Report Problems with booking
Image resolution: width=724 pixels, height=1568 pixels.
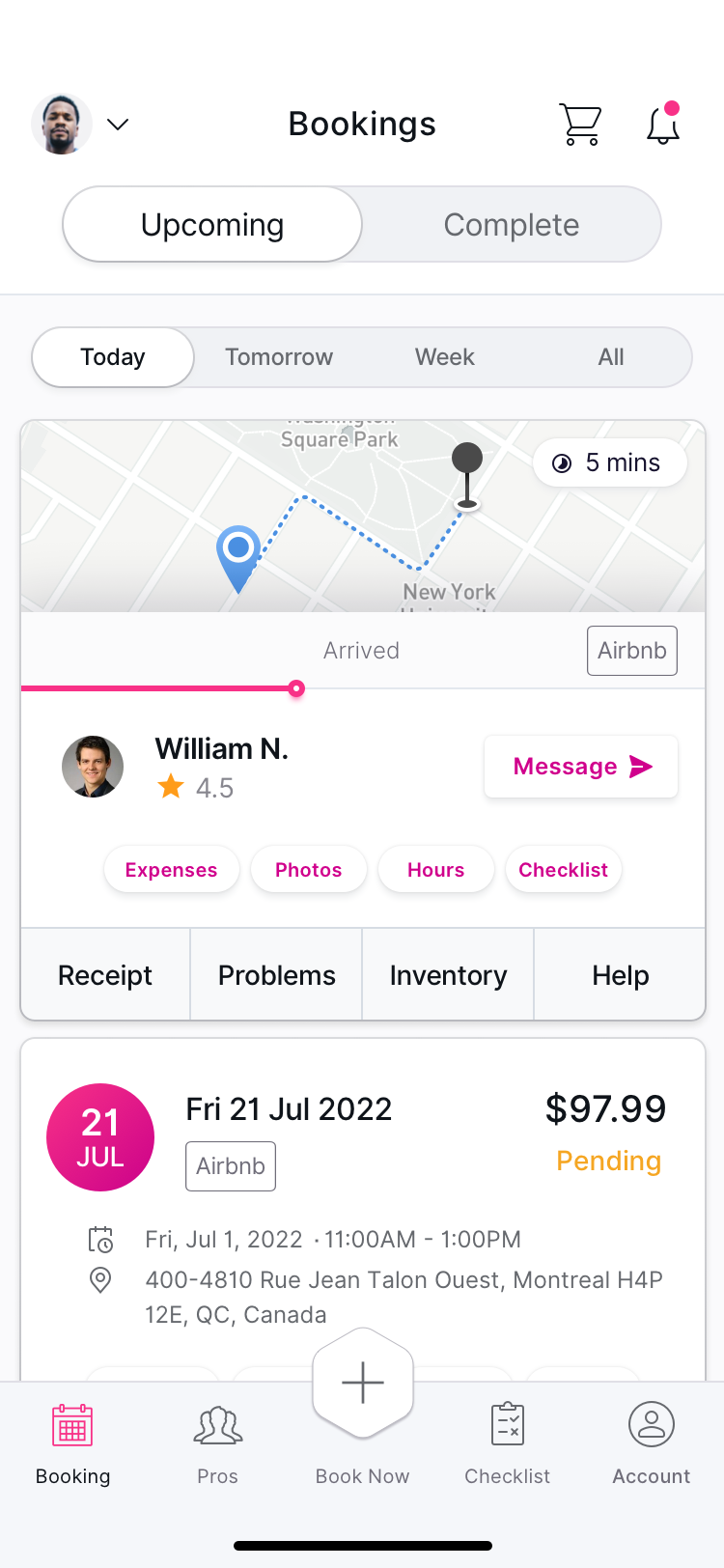[x=277, y=975]
